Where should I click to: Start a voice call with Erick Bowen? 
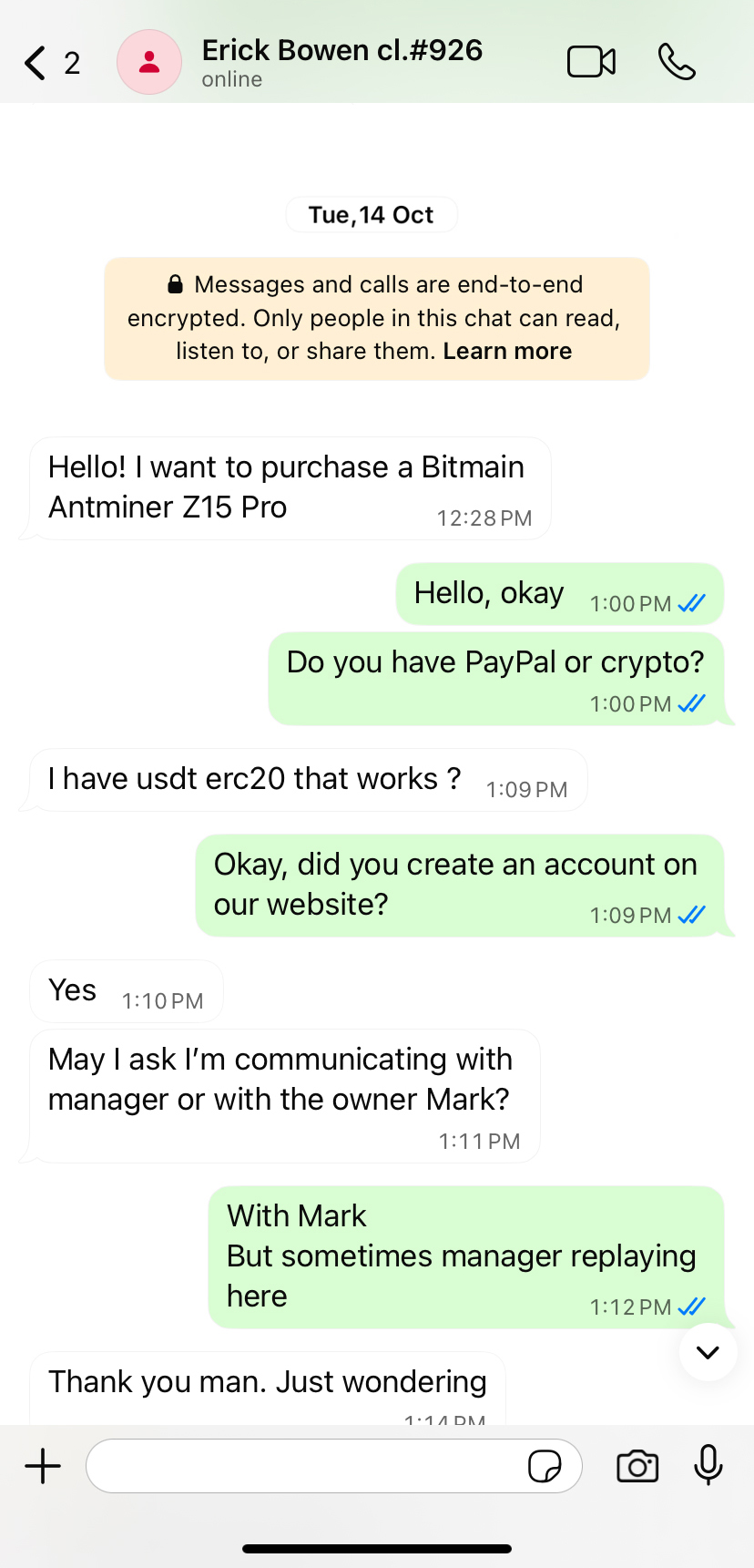tap(677, 62)
